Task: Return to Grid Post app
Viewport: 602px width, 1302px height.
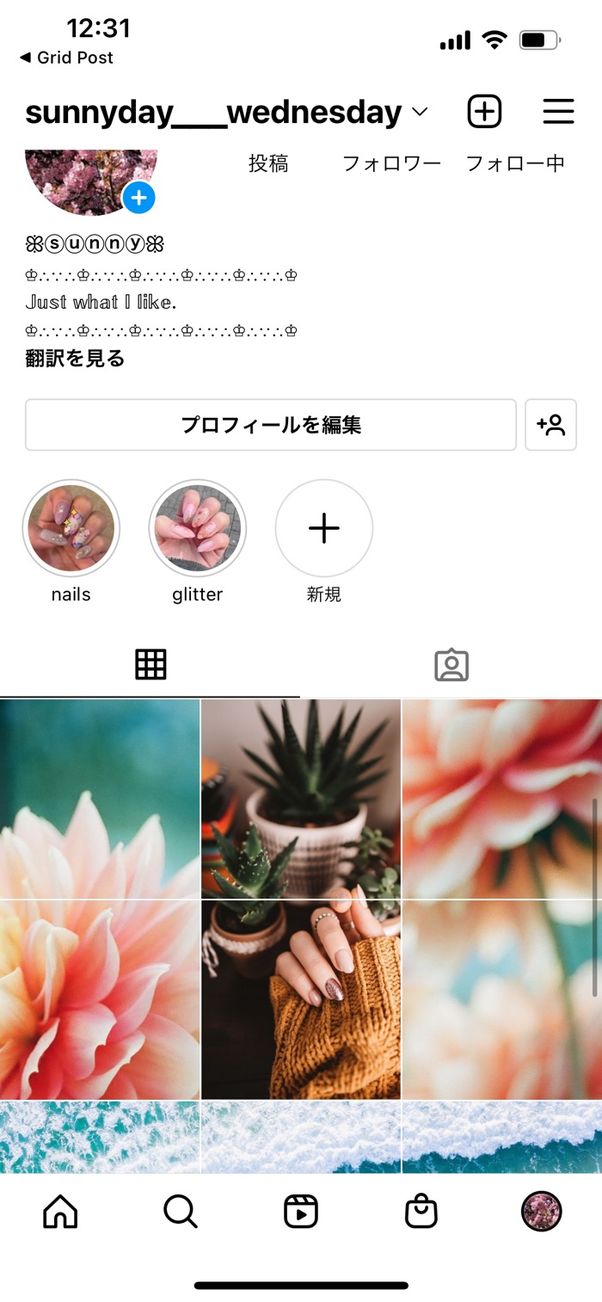Action: tap(66, 58)
